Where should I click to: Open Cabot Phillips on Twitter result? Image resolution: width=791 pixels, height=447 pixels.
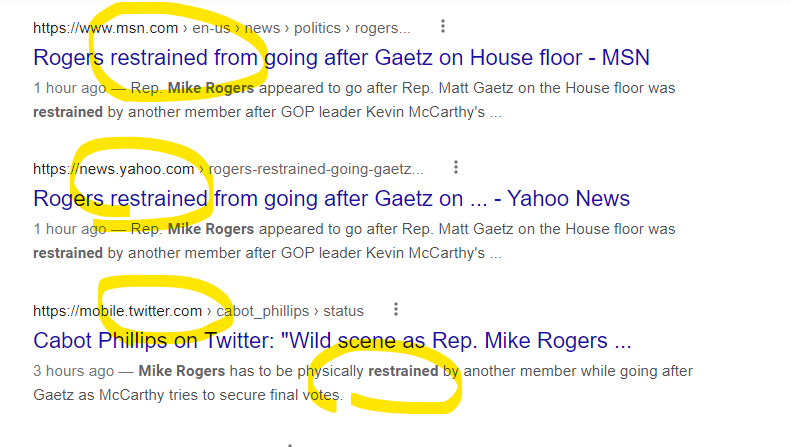tap(332, 340)
